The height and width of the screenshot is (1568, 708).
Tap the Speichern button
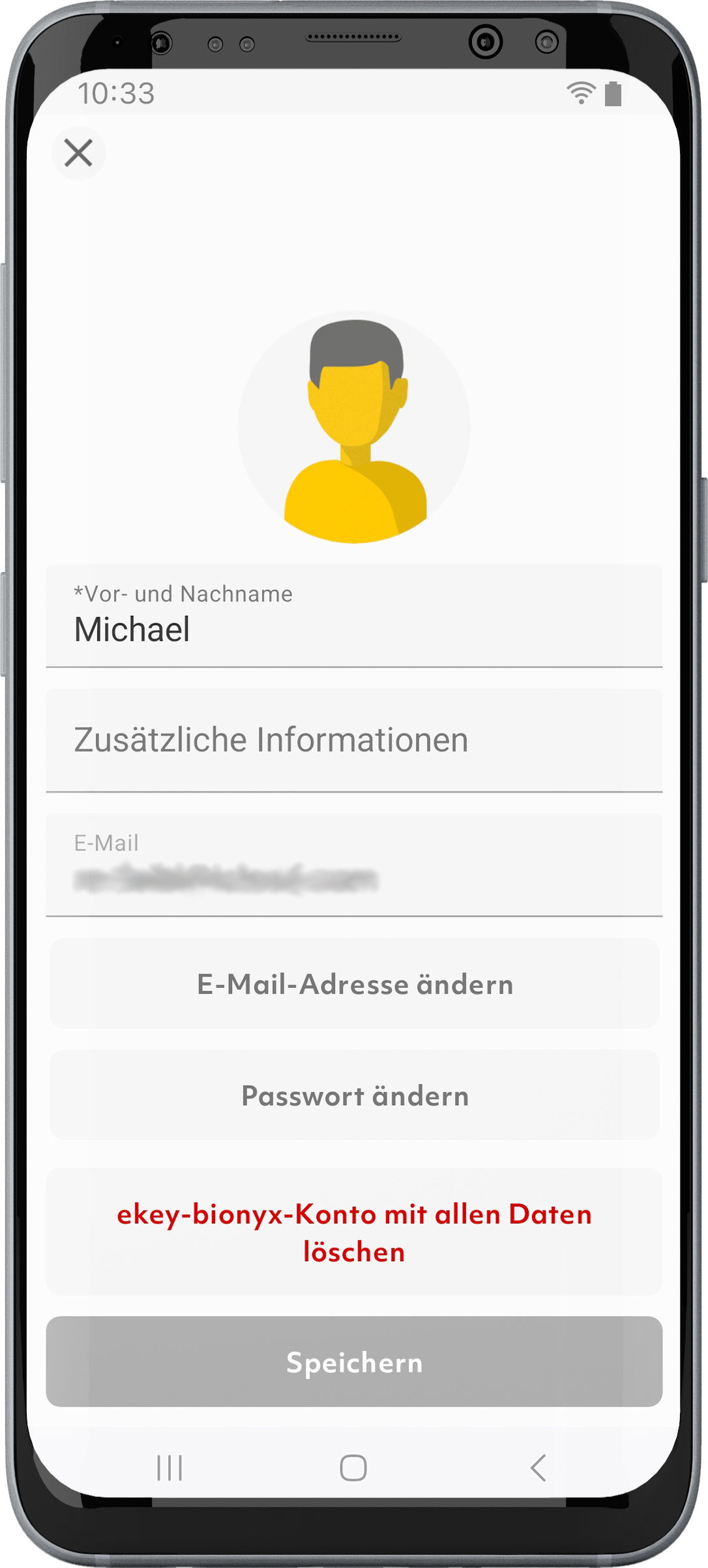click(x=354, y=1362)
